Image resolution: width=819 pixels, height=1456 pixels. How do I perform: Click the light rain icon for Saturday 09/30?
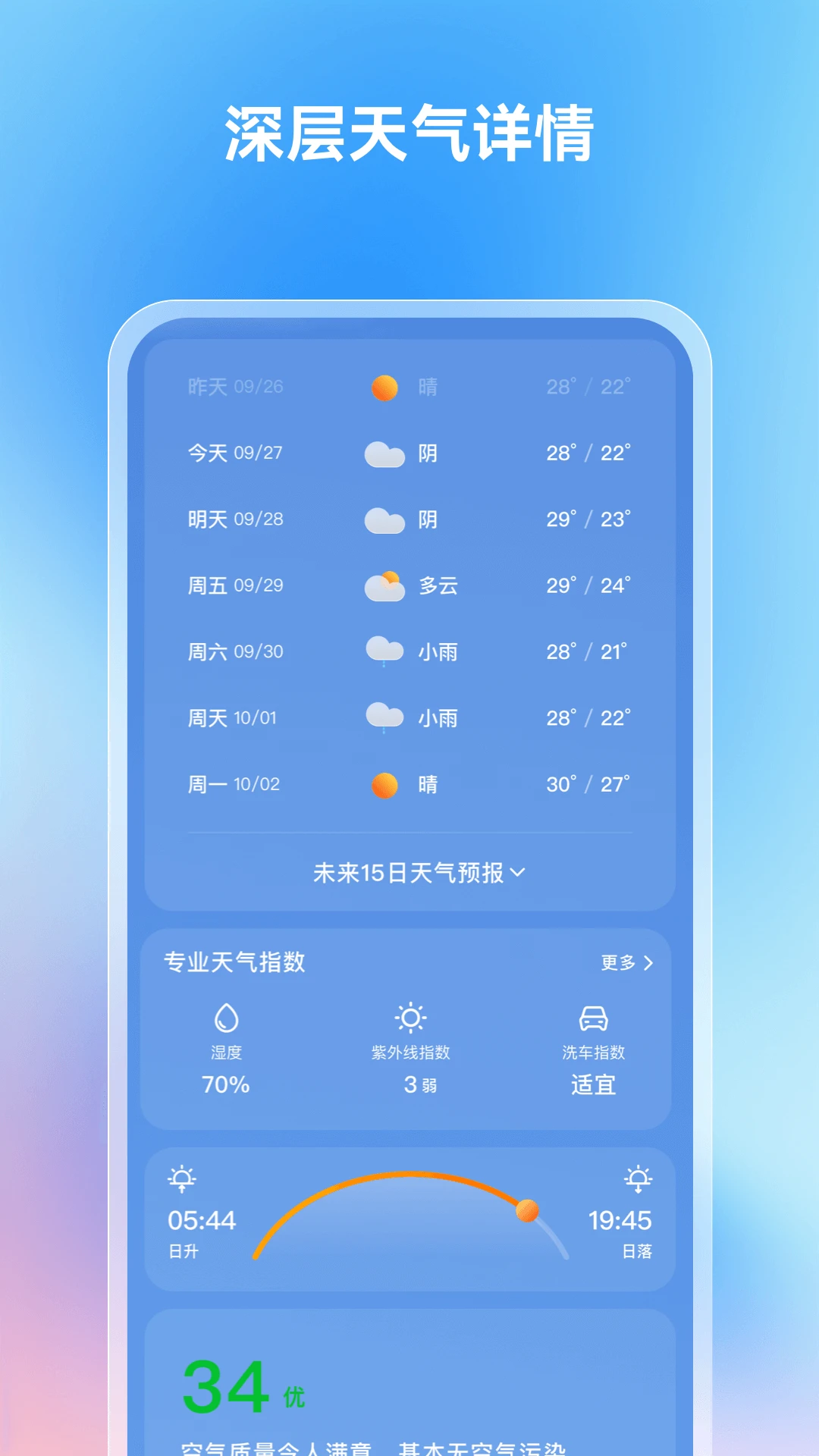tap(384, 651)
